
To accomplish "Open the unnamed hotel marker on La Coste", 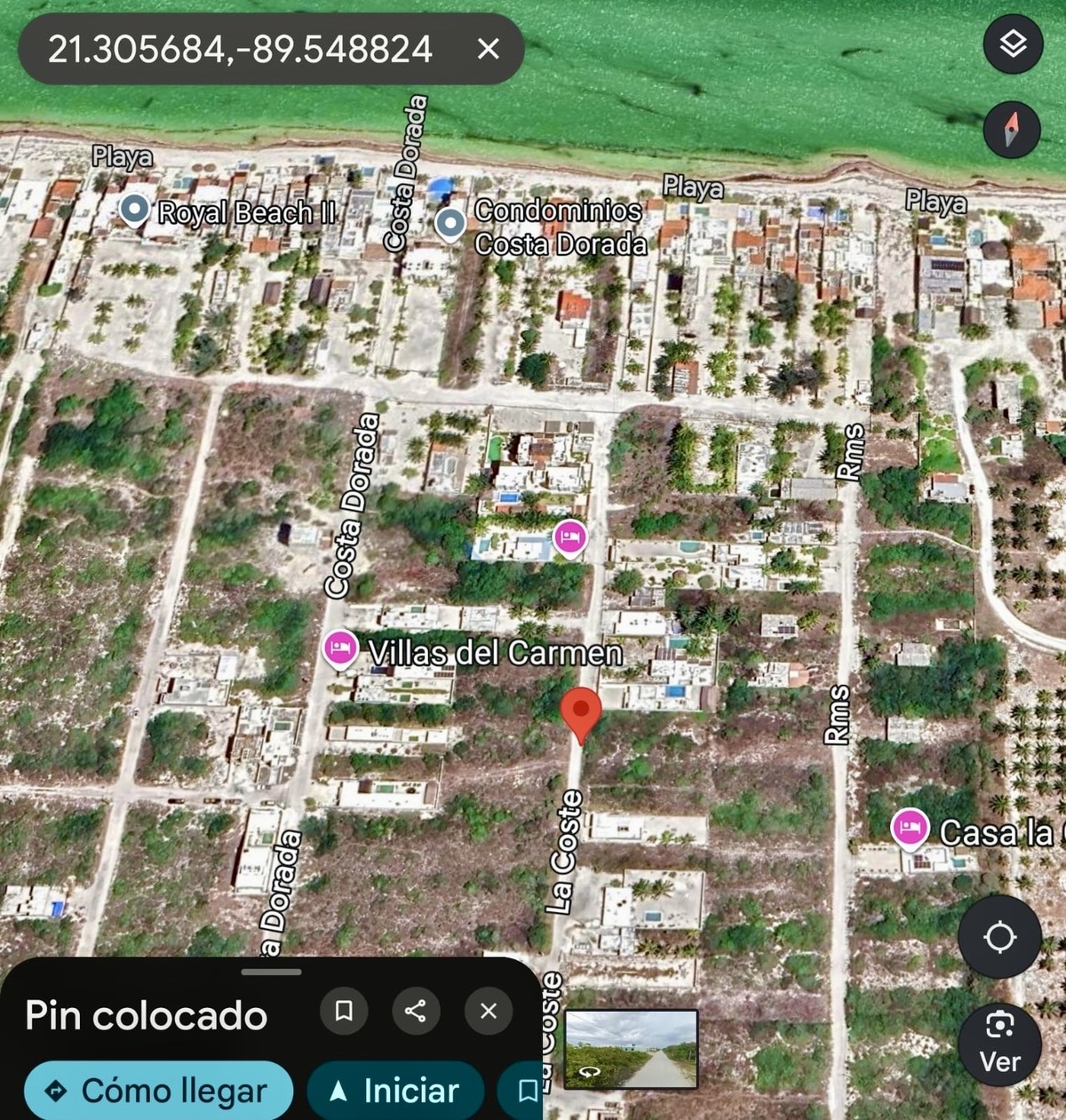I will pos(569,537).
